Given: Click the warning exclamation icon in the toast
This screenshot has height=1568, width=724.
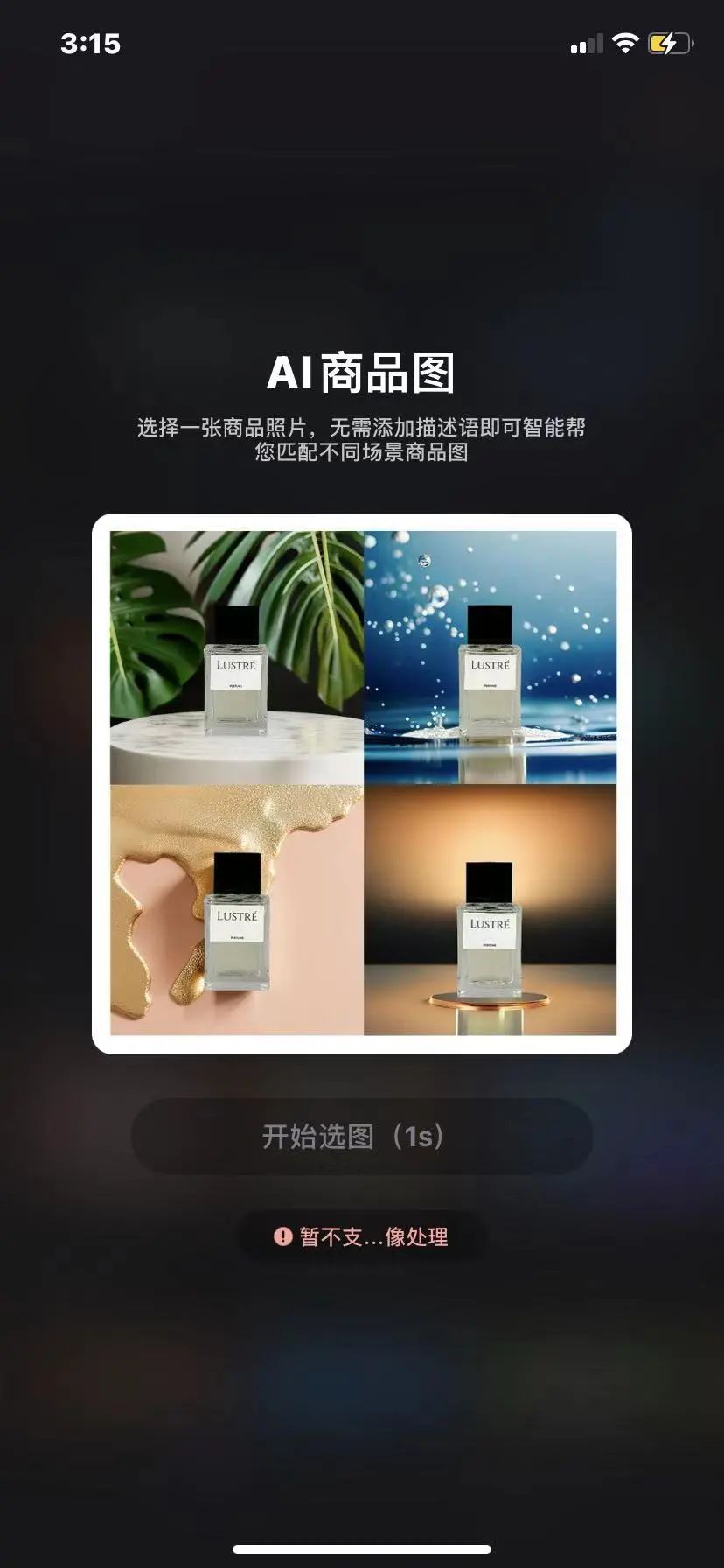Looking at the screenshot, I should (x=284, y=1237).
